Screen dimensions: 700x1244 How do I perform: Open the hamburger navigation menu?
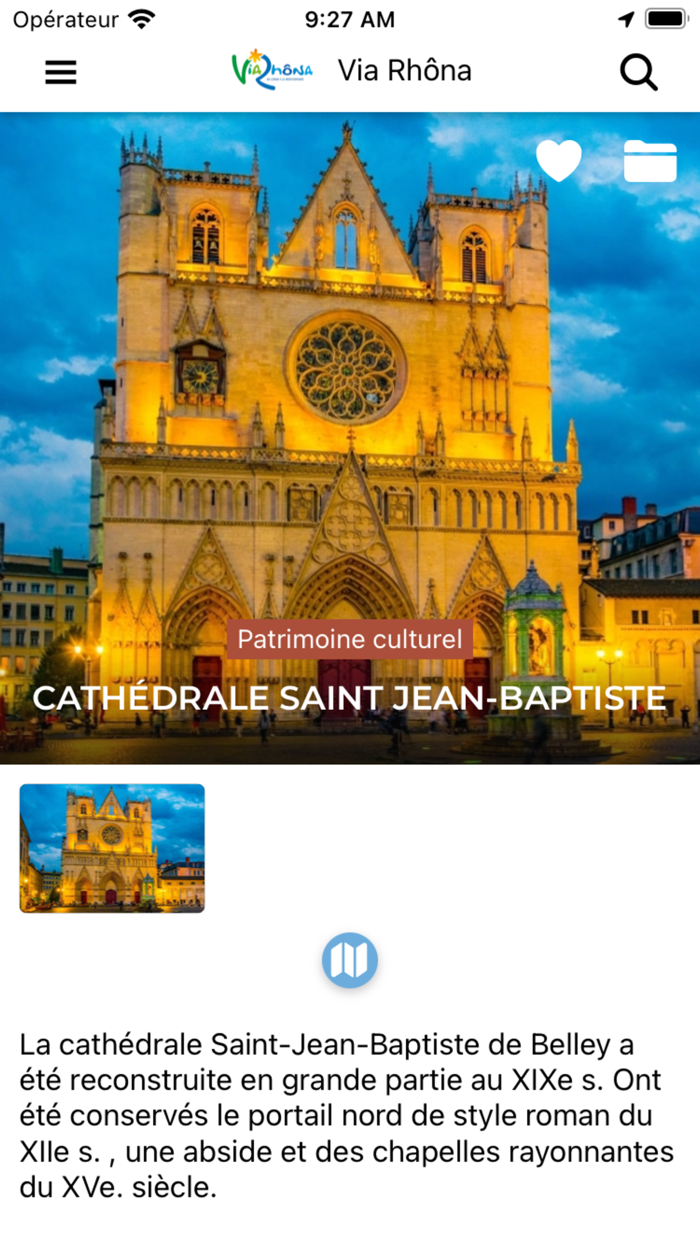(61, 72)
